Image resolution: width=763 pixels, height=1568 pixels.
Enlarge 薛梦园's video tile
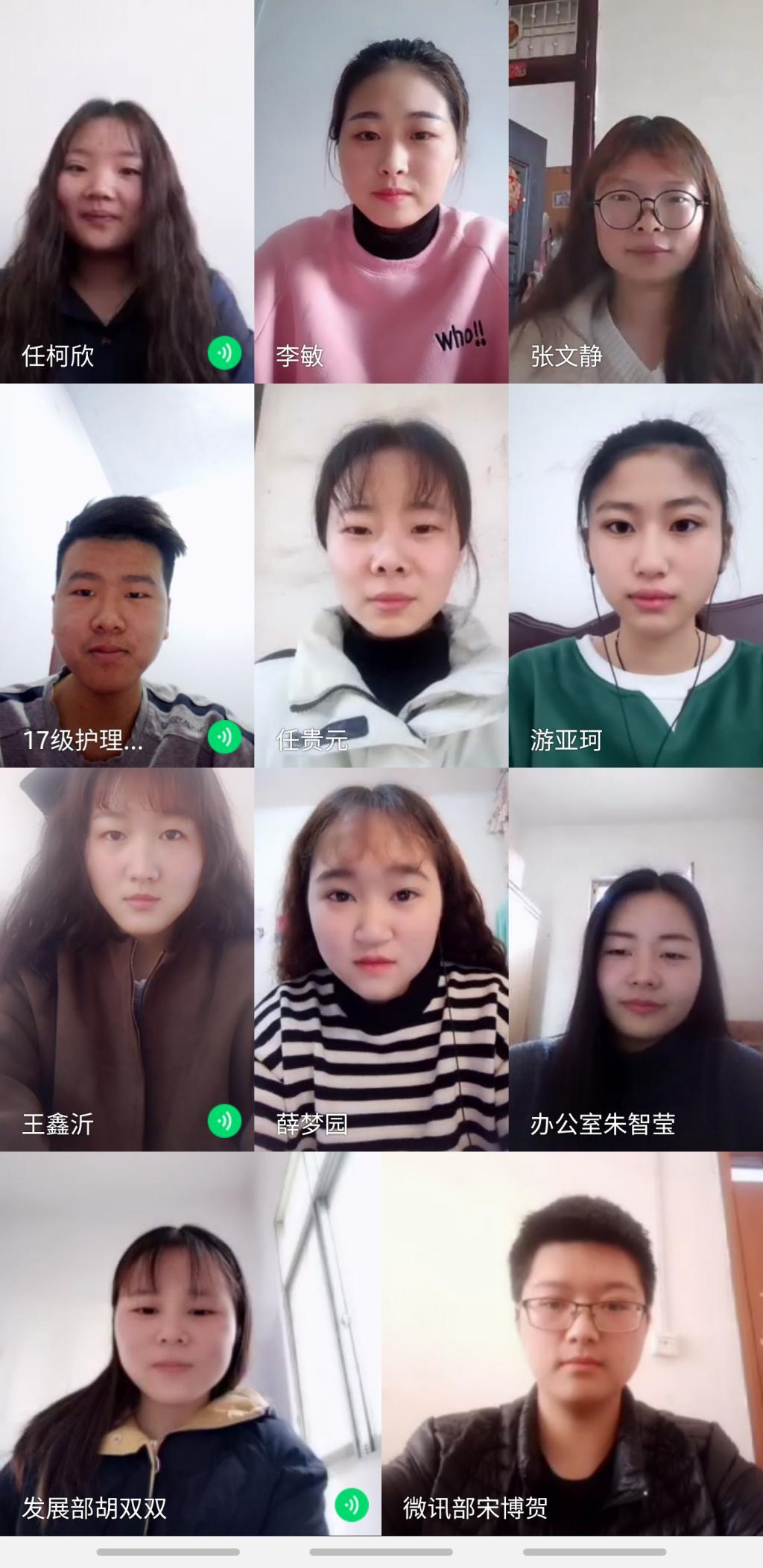coord(381,959)
